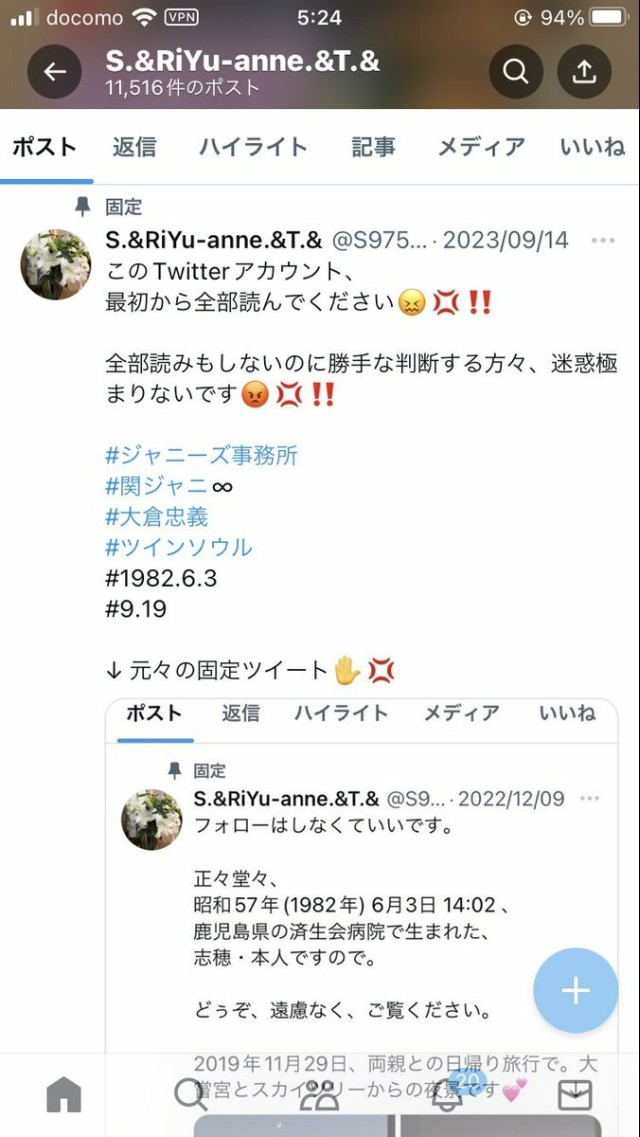Open hashtag #大倉忠義

[157, 517]
